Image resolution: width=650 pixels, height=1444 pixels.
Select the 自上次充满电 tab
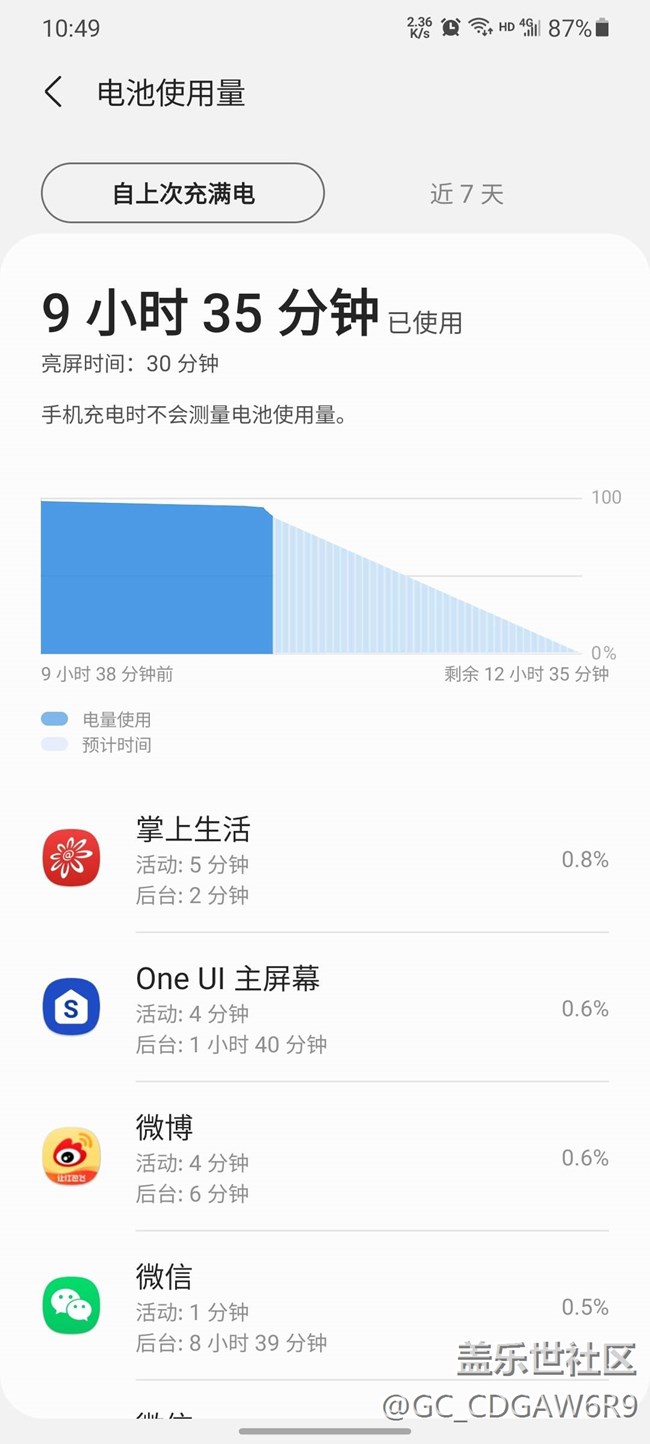point(183,193)
